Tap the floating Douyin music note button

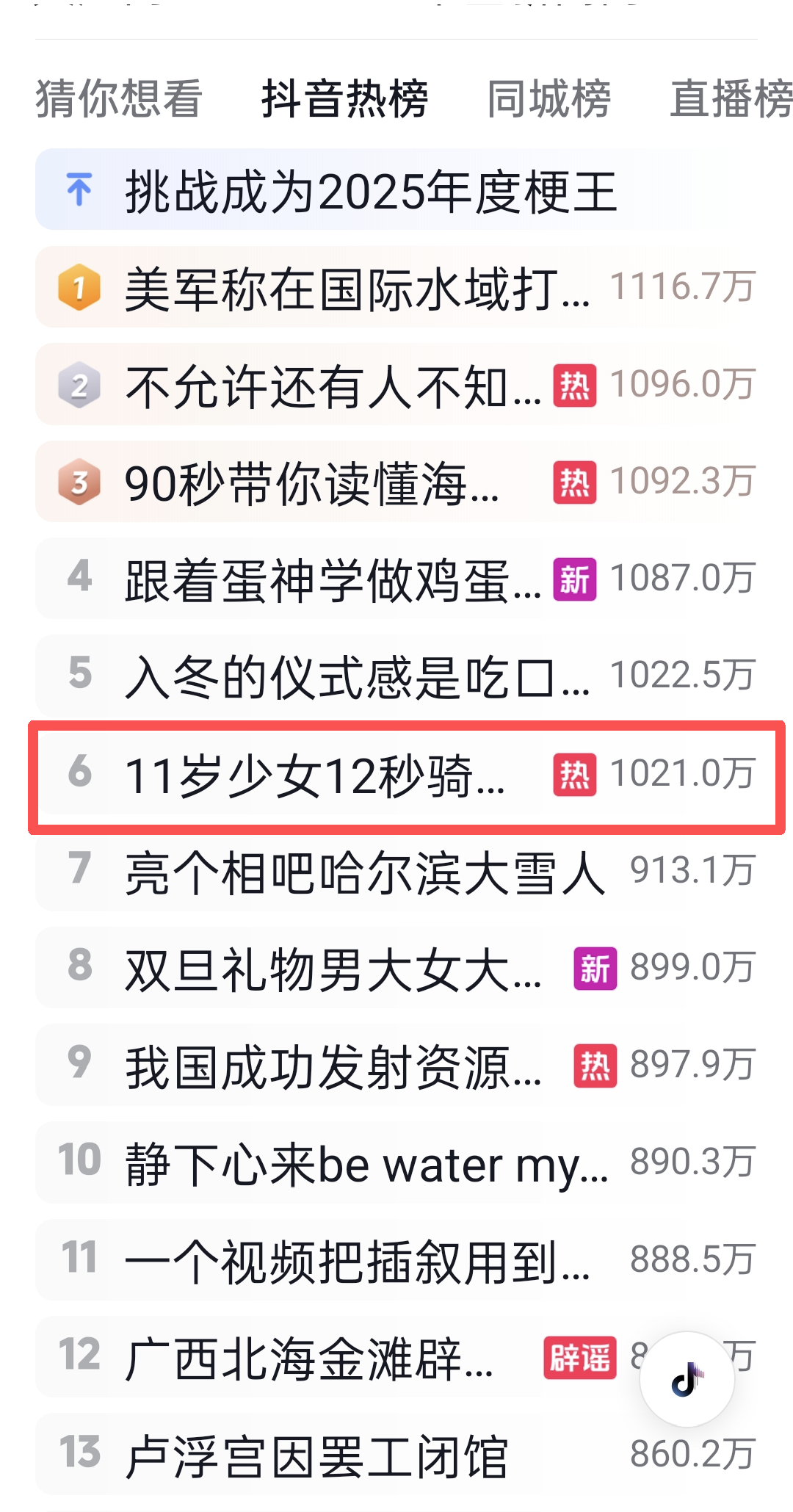687,1378
